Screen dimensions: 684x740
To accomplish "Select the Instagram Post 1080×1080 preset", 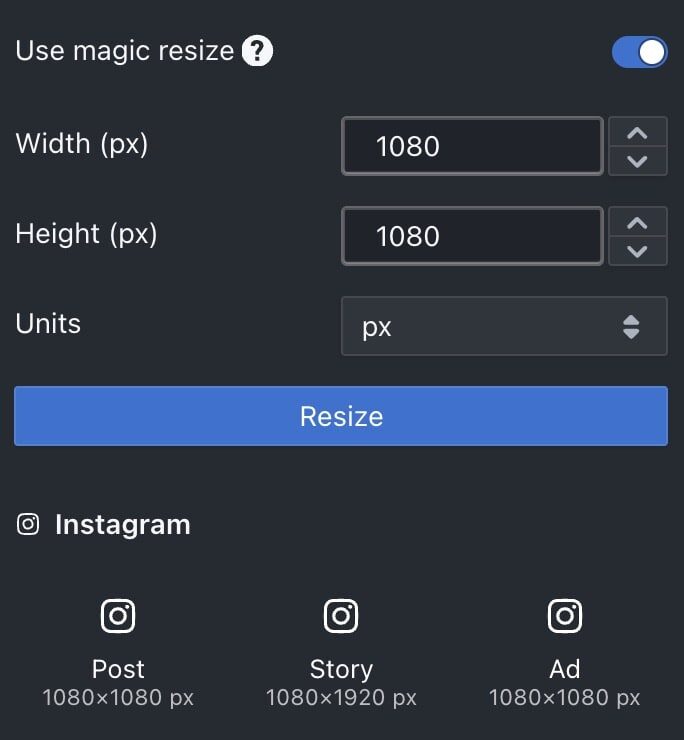I will 118,650.
